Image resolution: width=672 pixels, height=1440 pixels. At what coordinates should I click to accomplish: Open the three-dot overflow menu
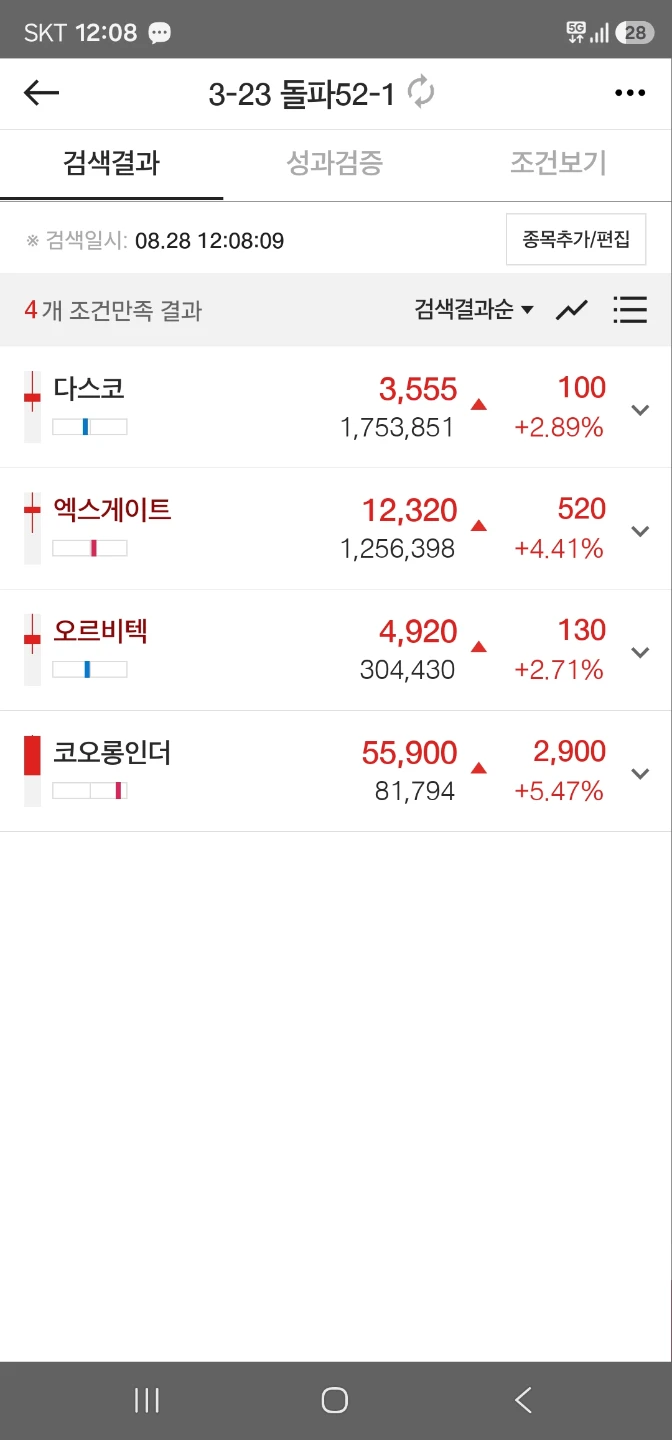pos(630,93)
